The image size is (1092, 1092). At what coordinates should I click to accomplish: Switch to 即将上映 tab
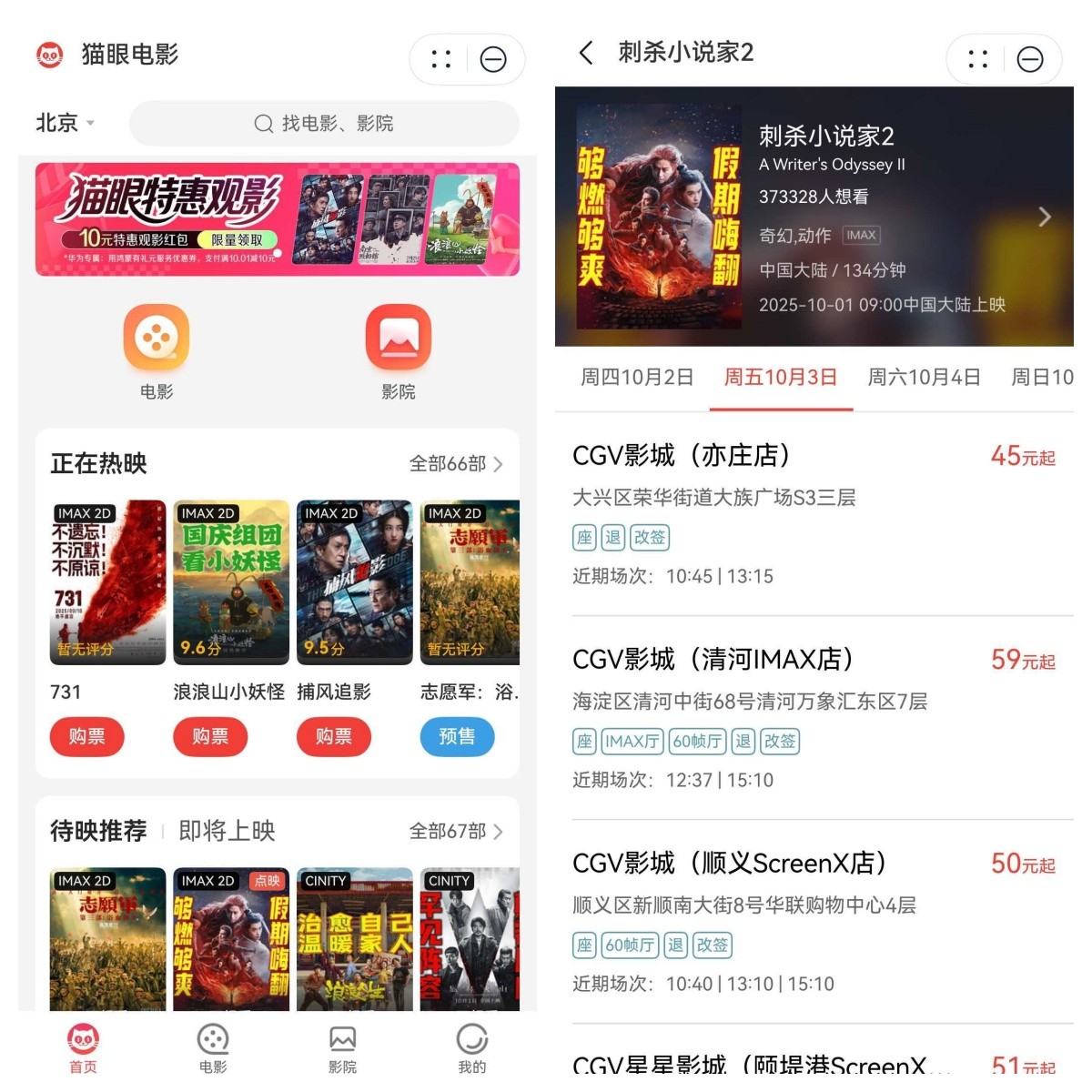coord(227,831)
